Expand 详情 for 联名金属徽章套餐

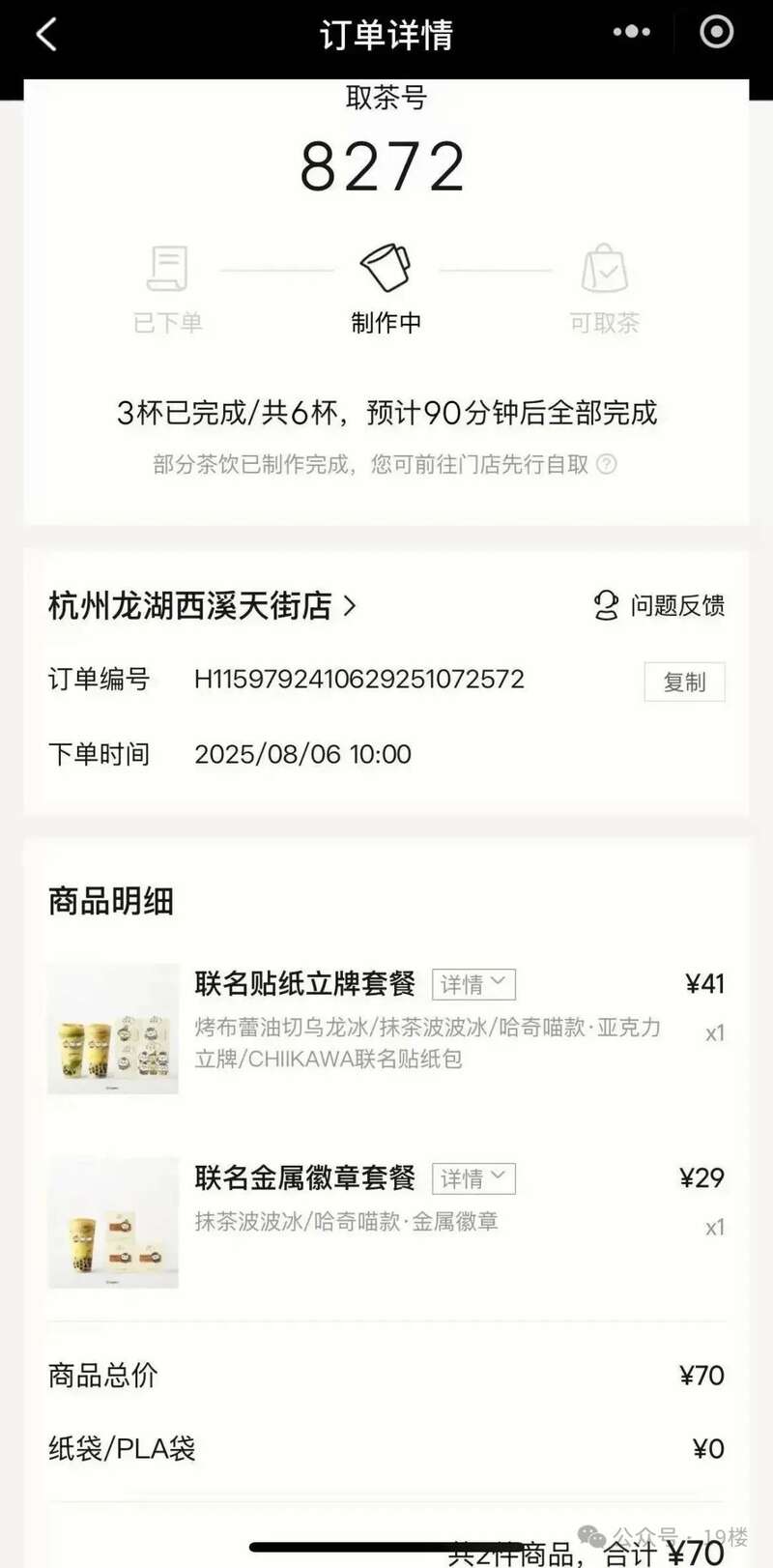(473, 1178)
